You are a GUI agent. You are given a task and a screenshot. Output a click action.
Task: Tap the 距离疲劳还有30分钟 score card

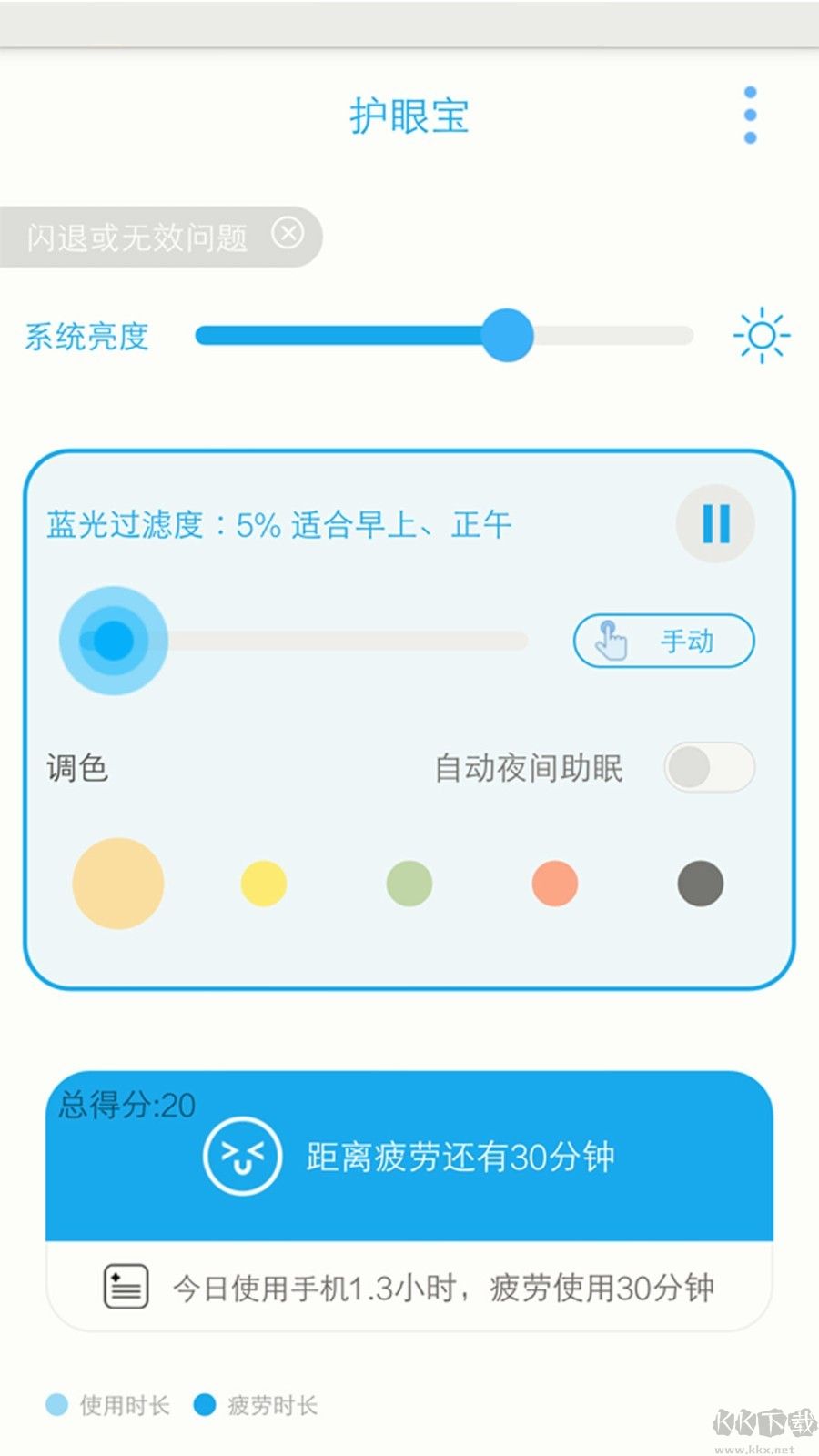click(x=409, y=1159)
